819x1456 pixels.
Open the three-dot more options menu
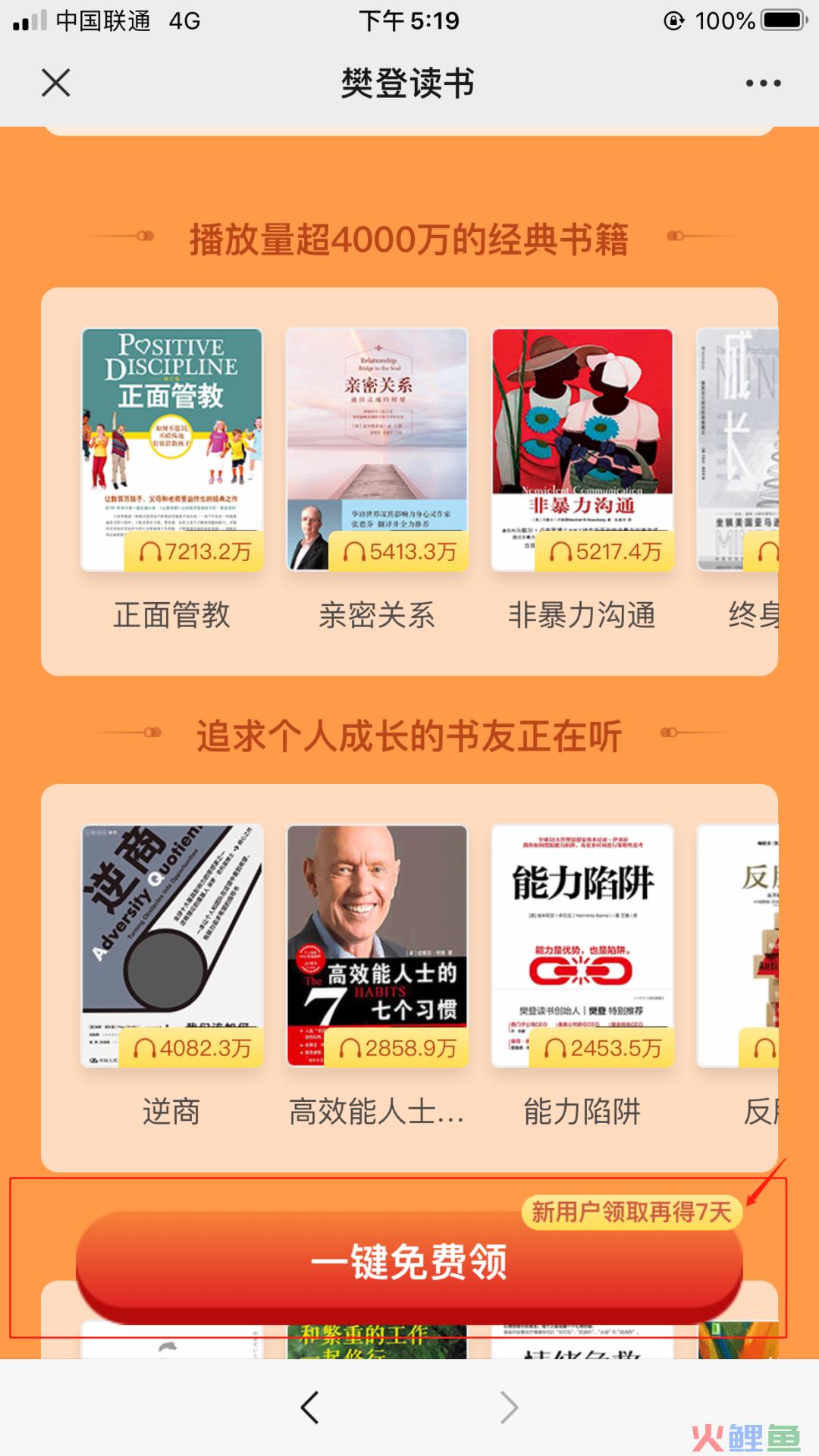(x=763, y=83)
